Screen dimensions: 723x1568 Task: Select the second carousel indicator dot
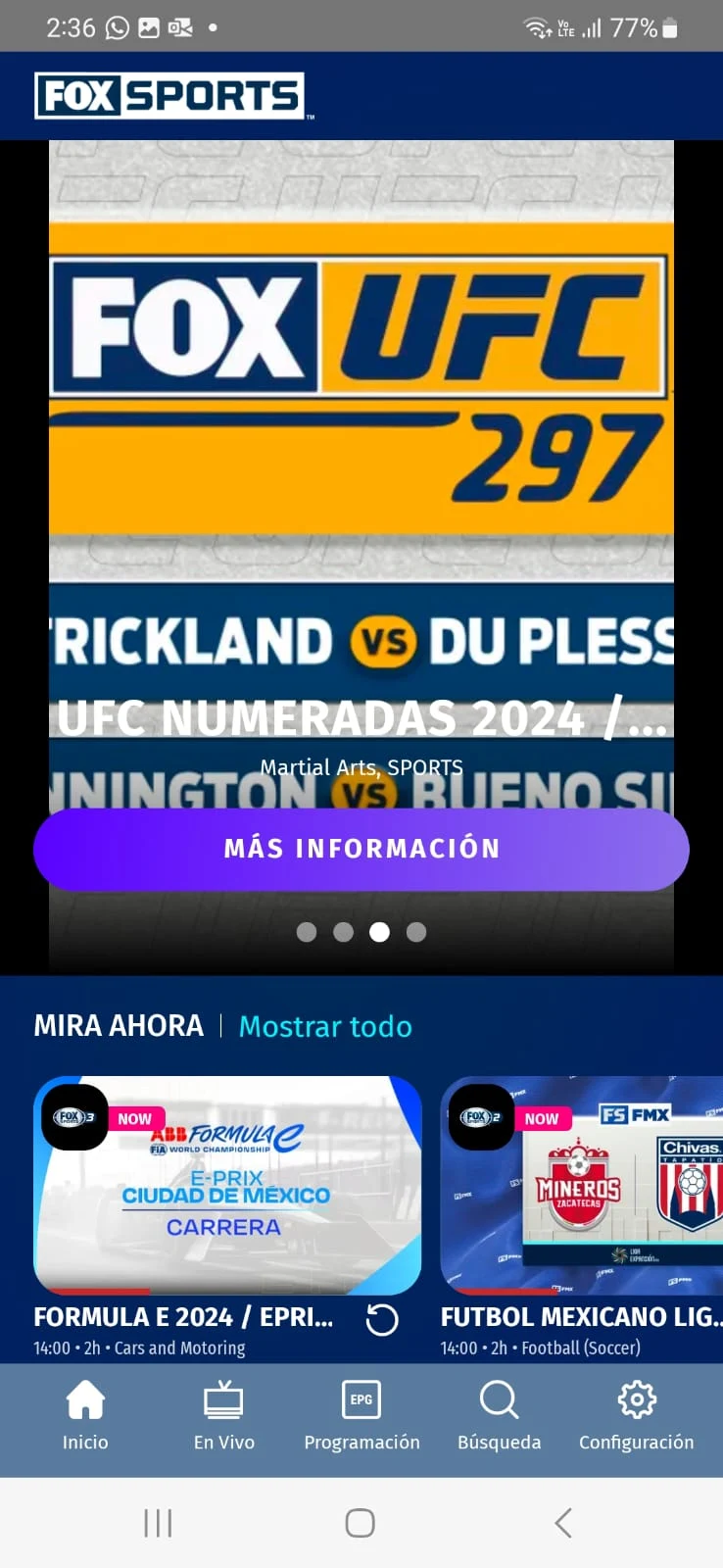click(343, 932)
